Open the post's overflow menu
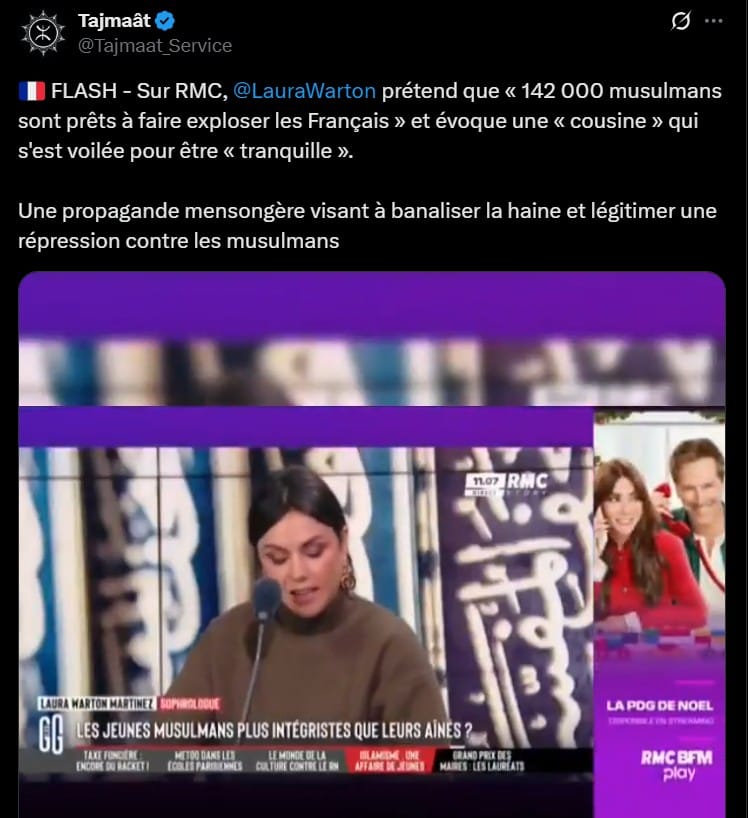 click(713, 21)
